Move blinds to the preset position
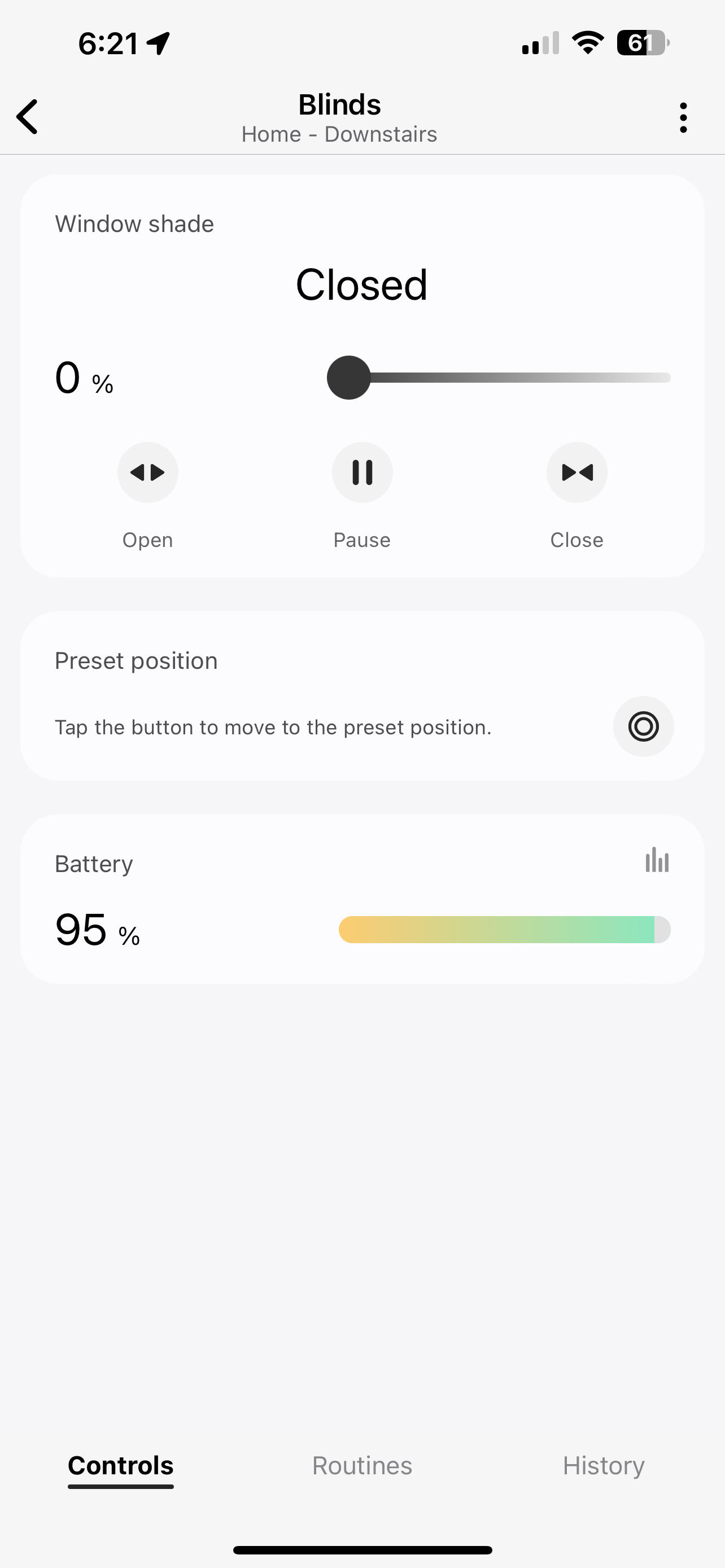 [x=643, y=726]
